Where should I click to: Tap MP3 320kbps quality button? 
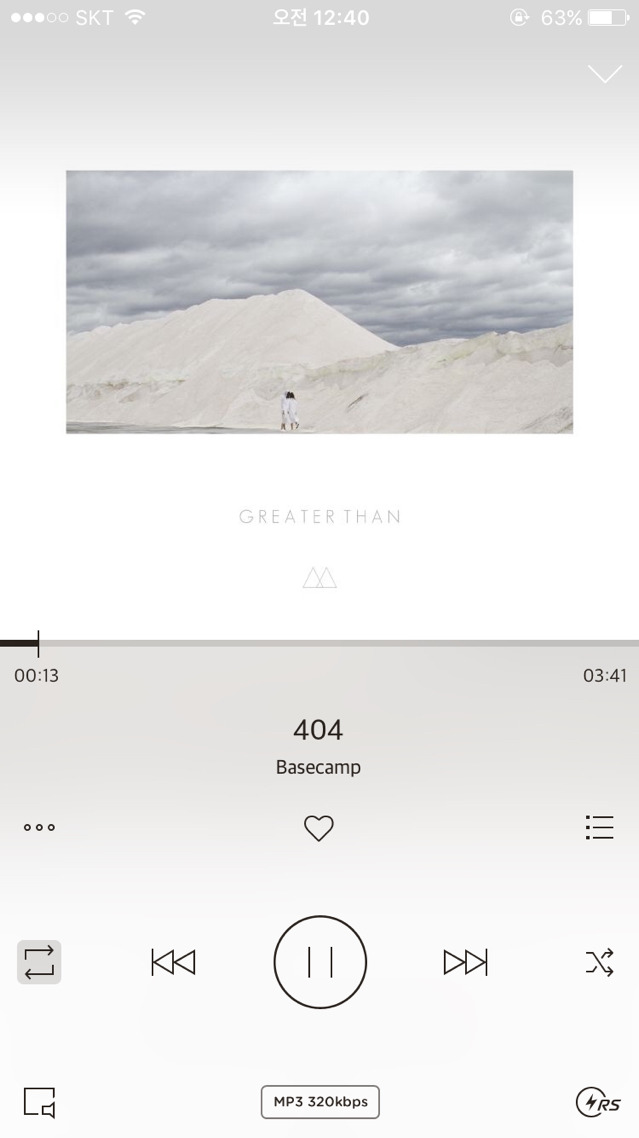pyautogui.click(x=320, y=1102)
